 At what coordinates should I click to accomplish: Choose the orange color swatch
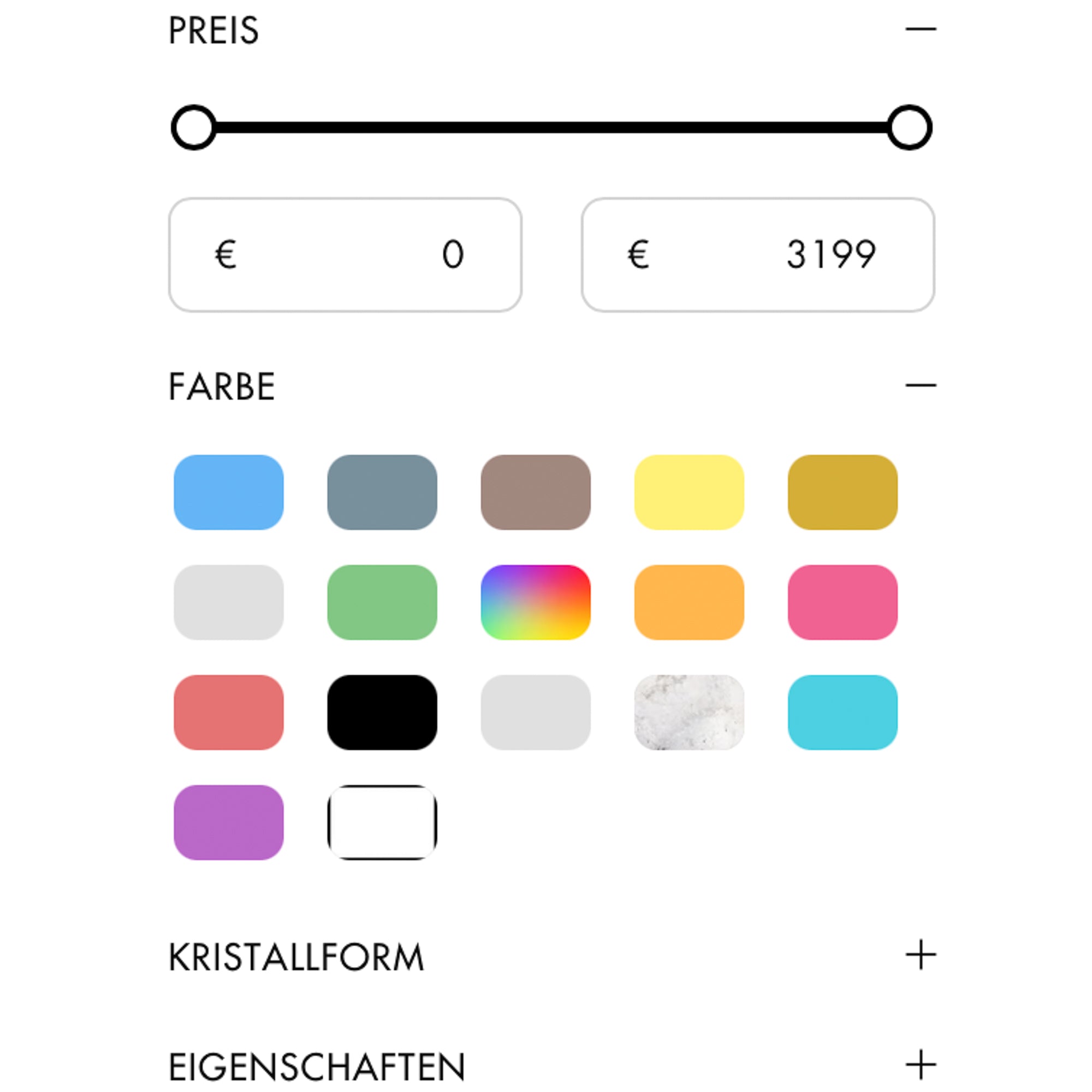pyautogui.click(x=689, y=602)
